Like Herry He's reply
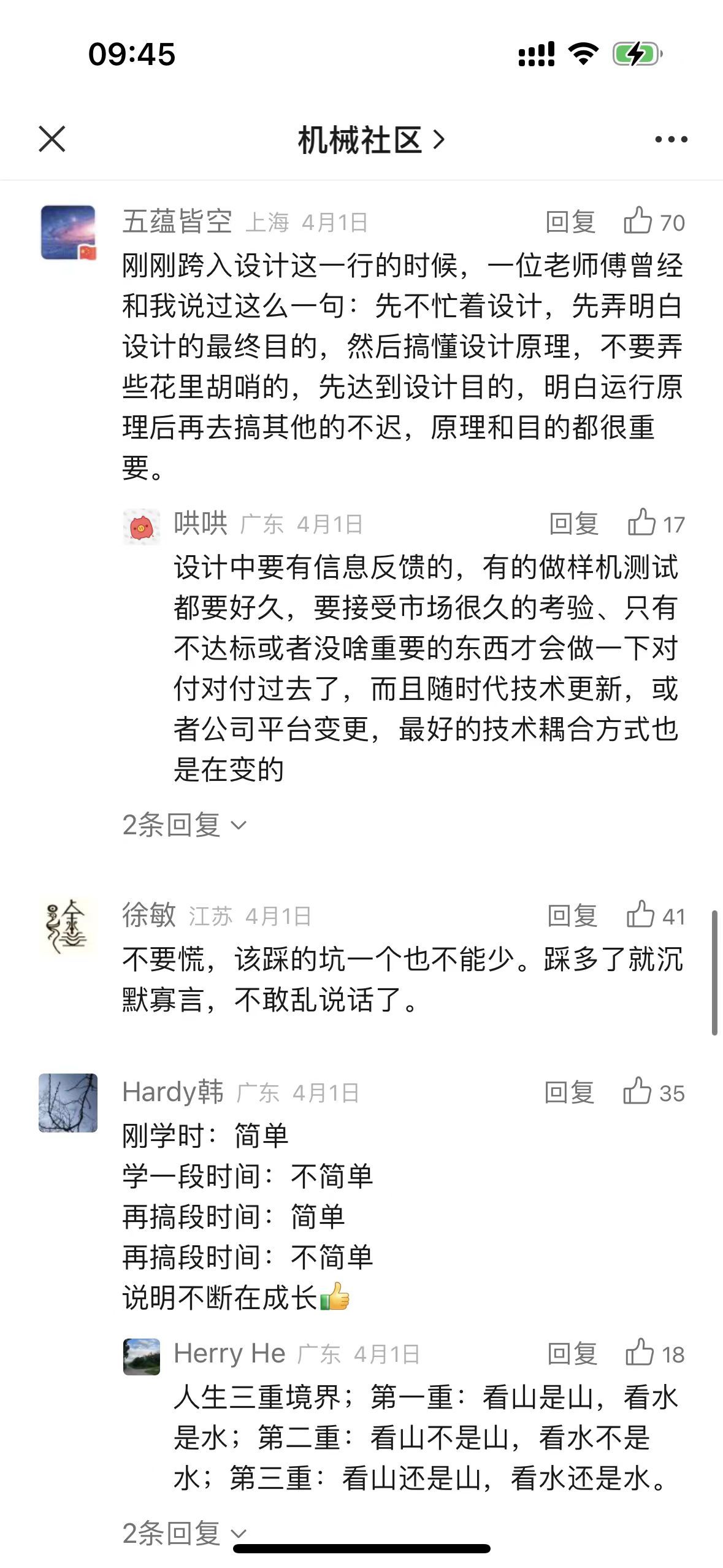 tap(640, 1354)
